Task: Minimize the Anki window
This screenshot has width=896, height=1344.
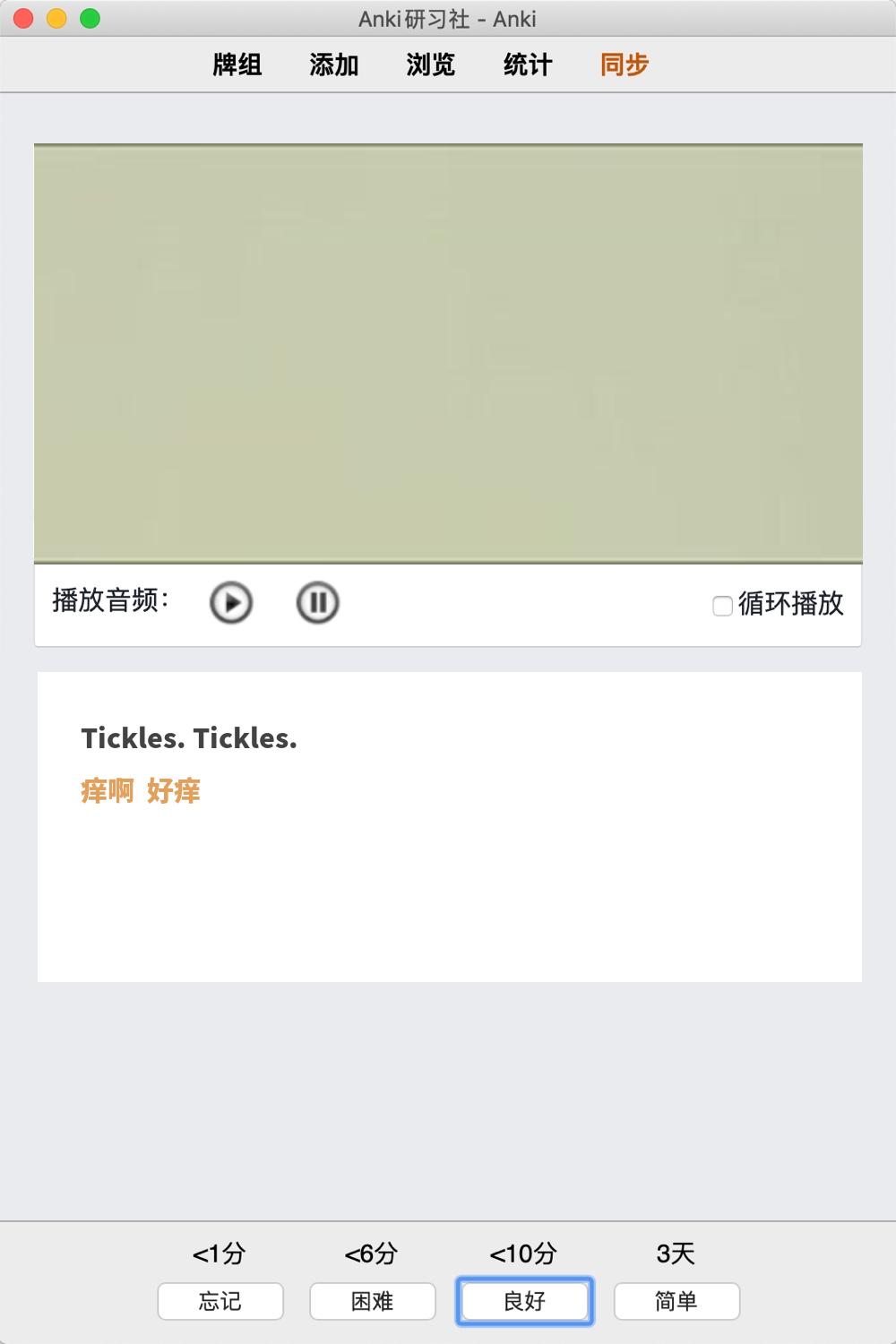Action: (56, 18)
